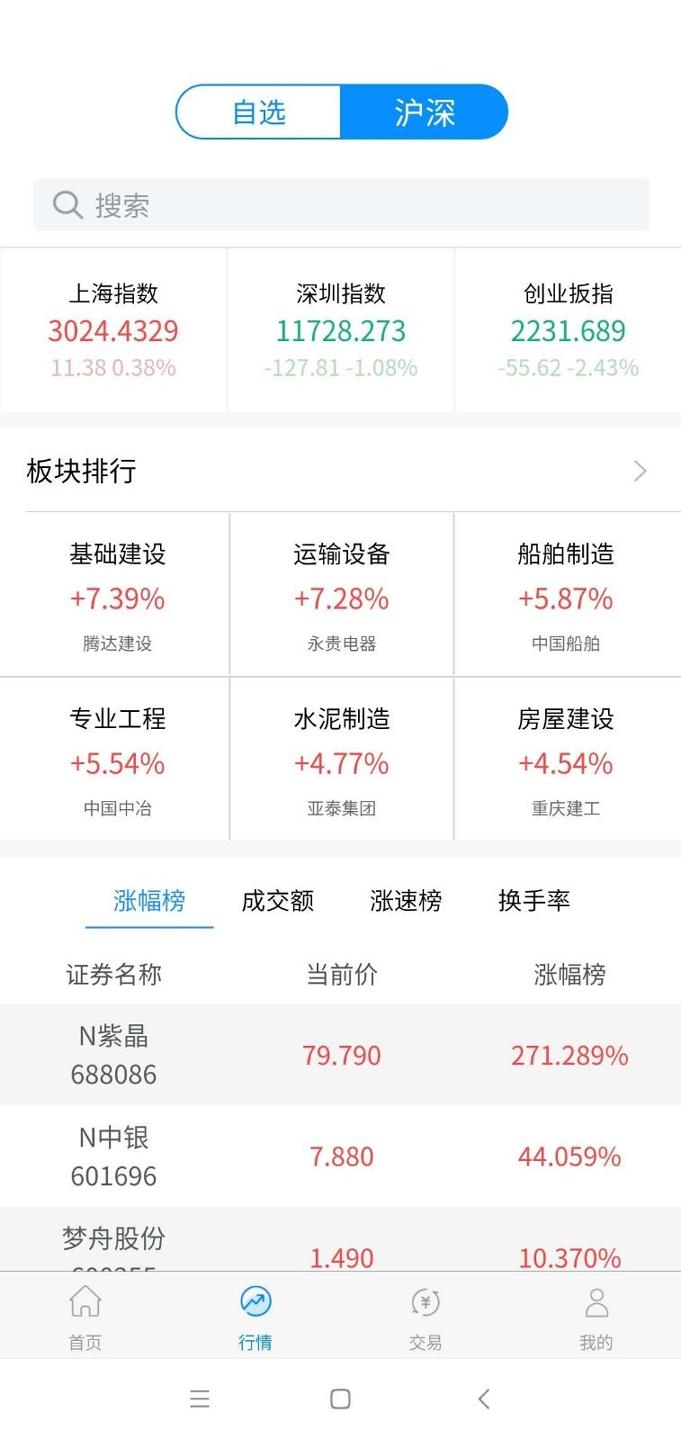Switch to the 换手率 ranking tab
This screenshot has width=681, height=1440.
point(534,900)
